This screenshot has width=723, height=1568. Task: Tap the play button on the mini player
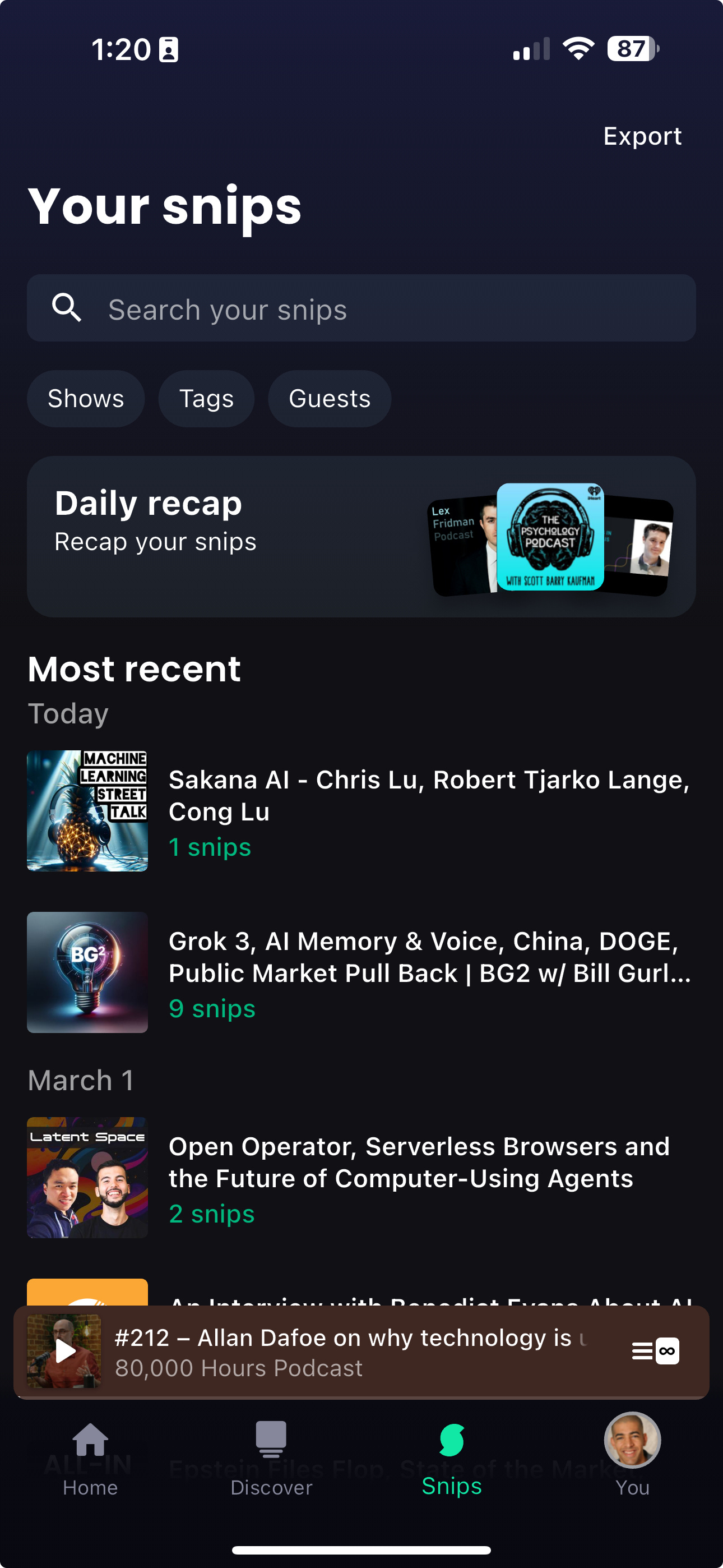pyautogui.click(x=65, y=1352)
